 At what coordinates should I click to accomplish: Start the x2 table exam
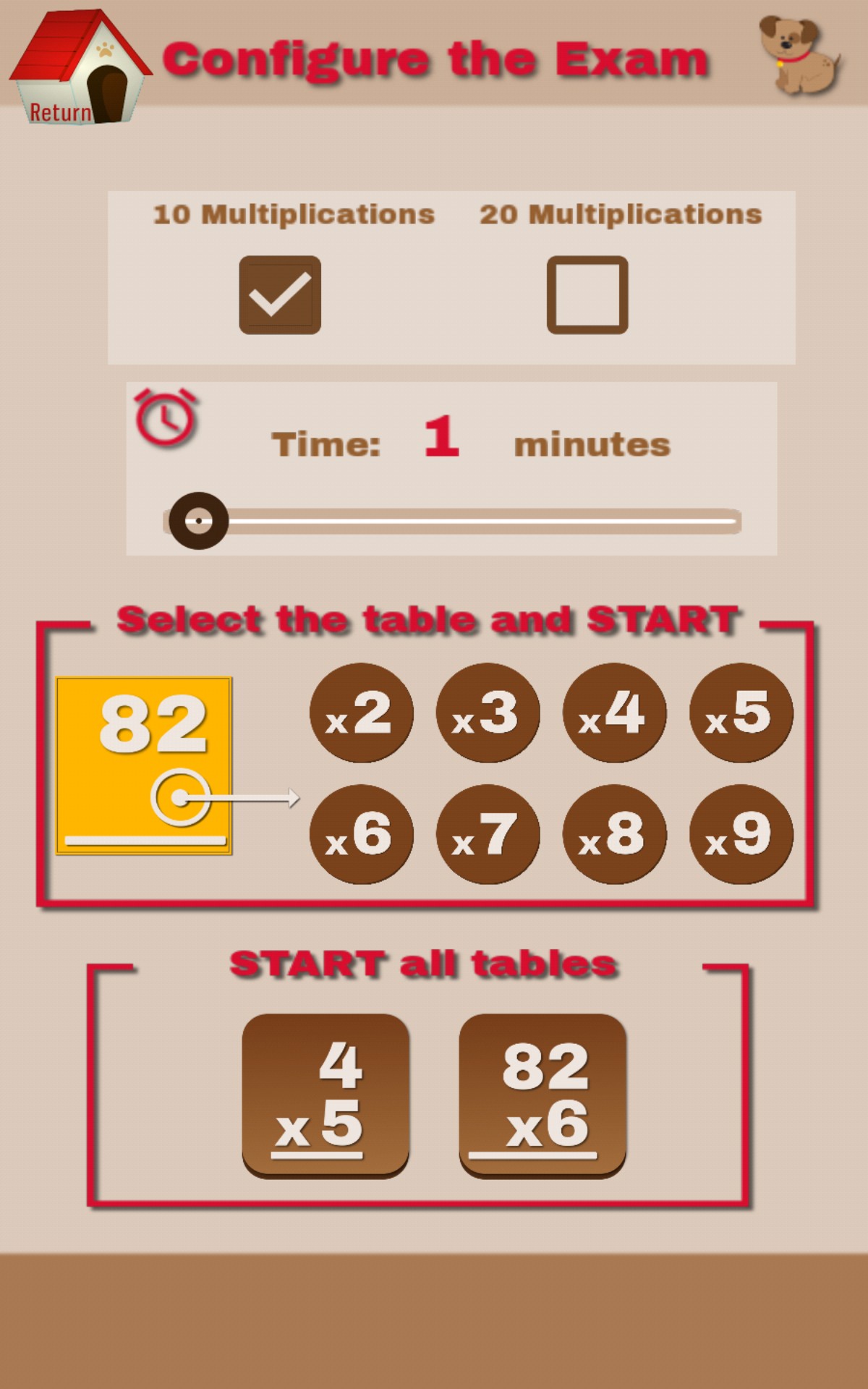pos(361,713)
